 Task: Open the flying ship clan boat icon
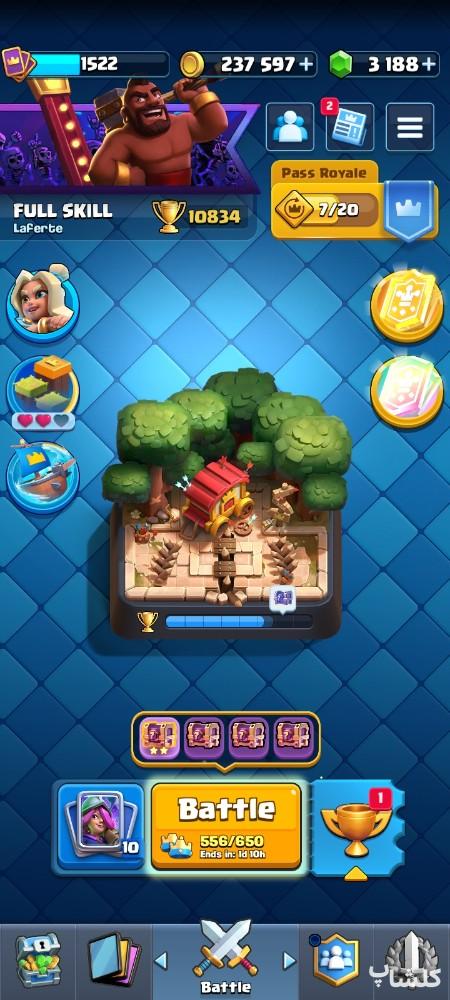[43, 477]
